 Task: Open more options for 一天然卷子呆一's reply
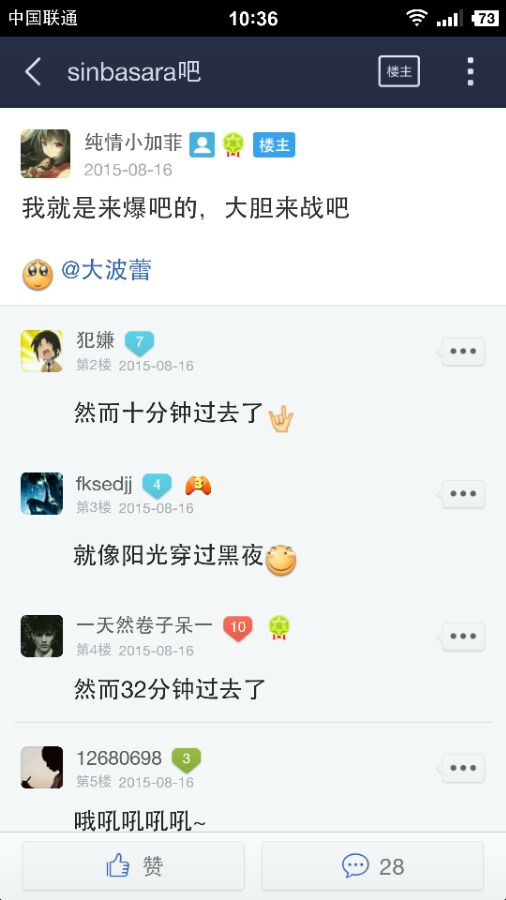point(463,636)
